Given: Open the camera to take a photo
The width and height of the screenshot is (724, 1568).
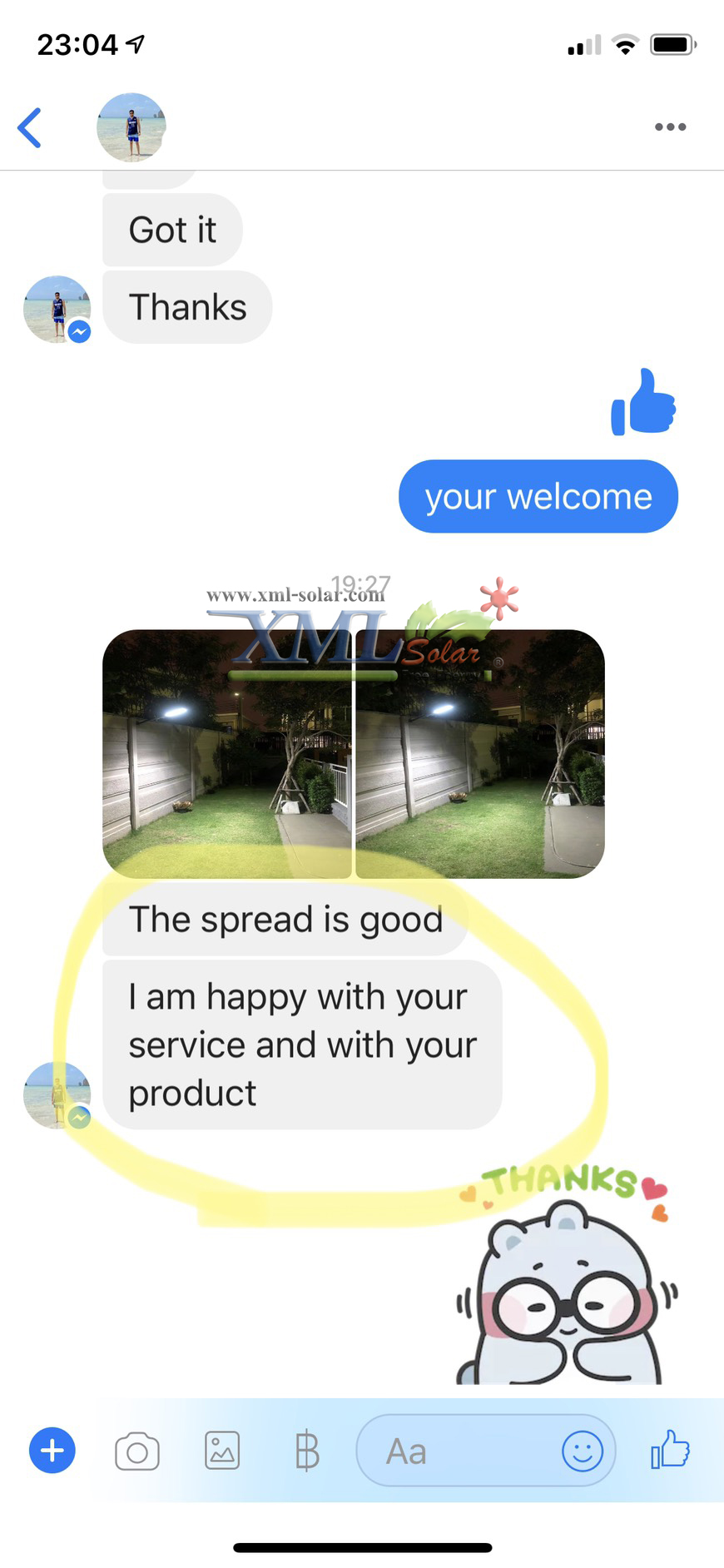Looking at the screenshot, I should (x=137, y=1451).
